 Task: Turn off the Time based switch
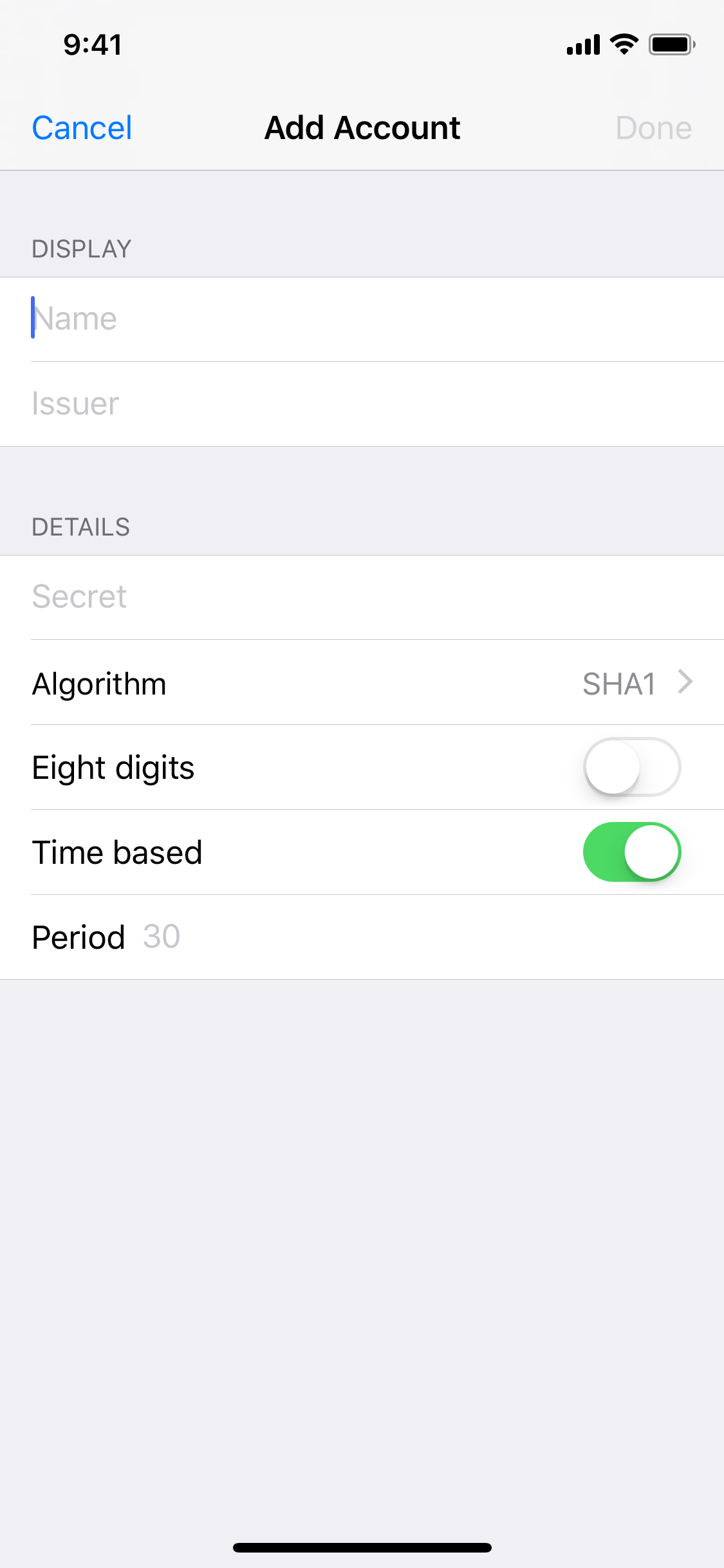point(632,852)
